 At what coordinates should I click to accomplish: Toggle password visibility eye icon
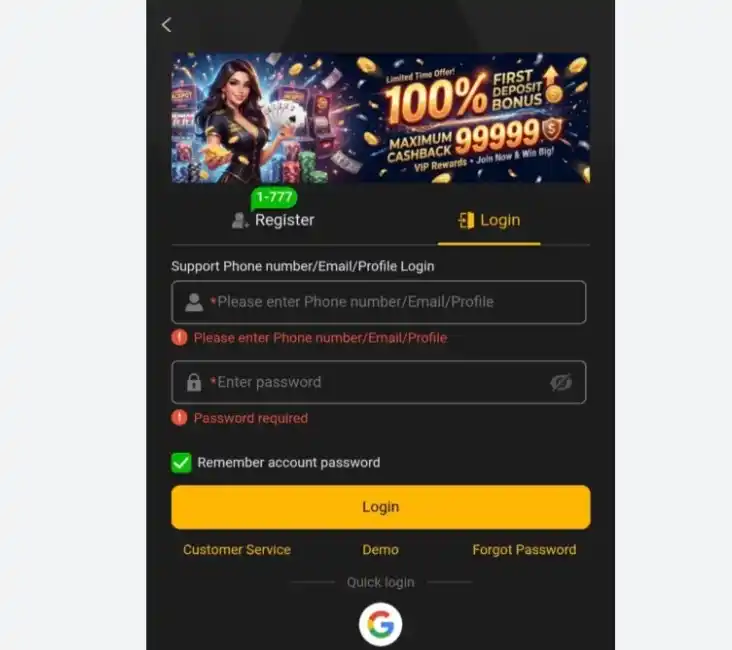coord(561,382)
